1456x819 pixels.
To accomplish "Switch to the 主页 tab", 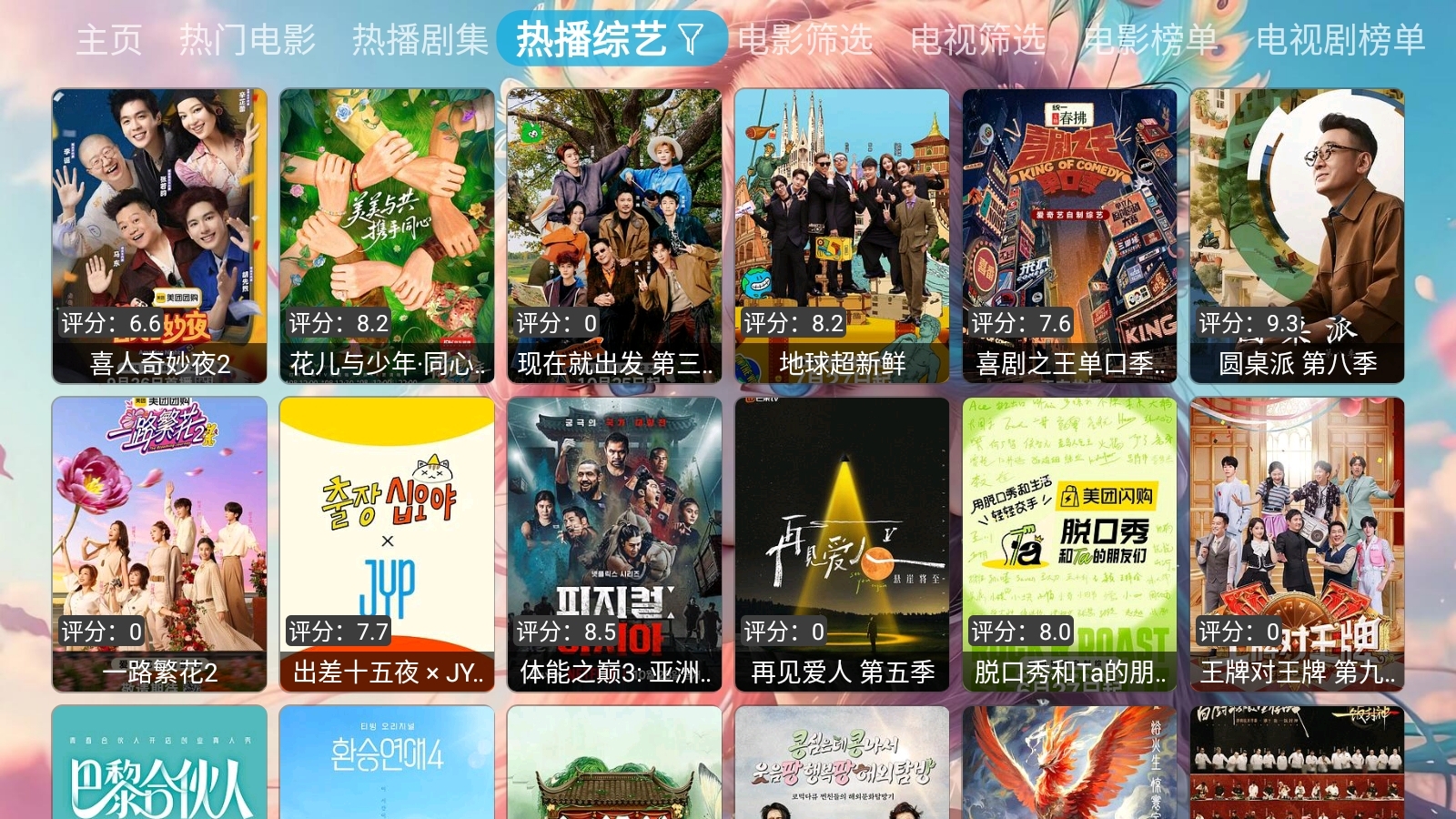I will (x=109, y=40).
